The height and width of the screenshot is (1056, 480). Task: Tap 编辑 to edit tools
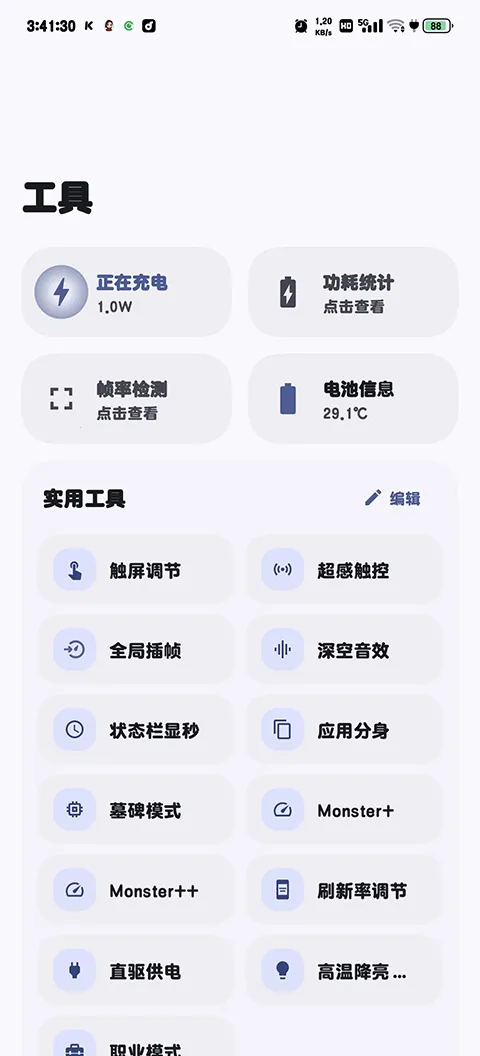(x=392, y=498)
